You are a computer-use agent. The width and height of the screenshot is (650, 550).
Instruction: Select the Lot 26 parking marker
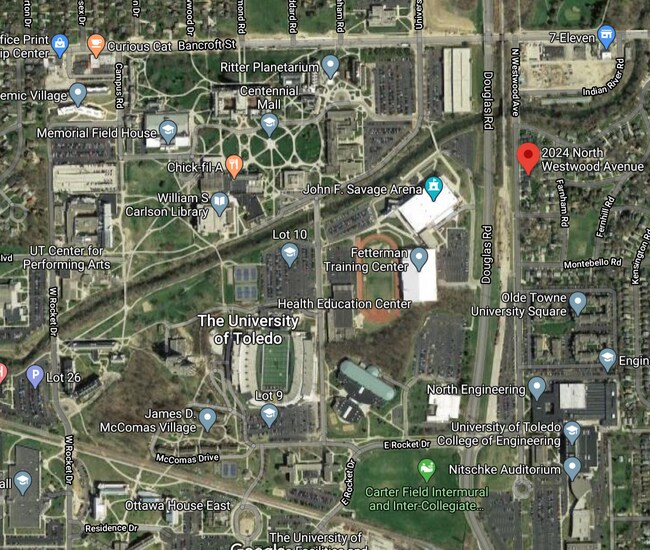[x=36, y=377]
